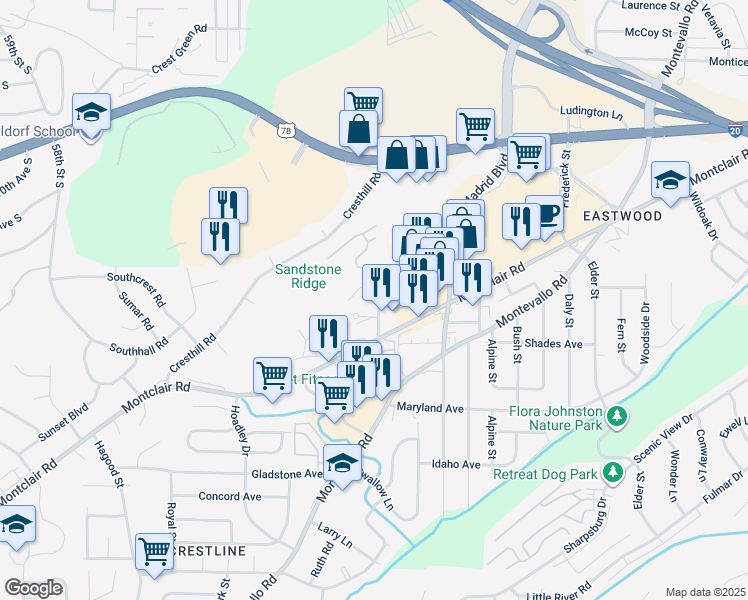Open the grocery cart marker near Ludington Ln
Image resolution: width=748 pixels, height=600 pixels.
pyautogui.click(x=475, y=127)
